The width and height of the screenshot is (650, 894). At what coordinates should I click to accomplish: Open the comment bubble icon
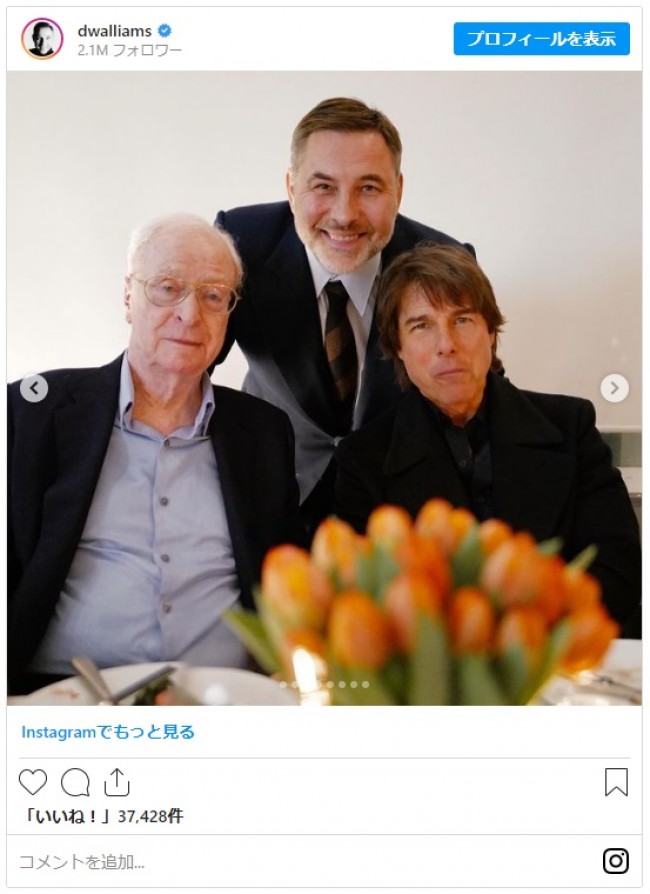(75, 782)
